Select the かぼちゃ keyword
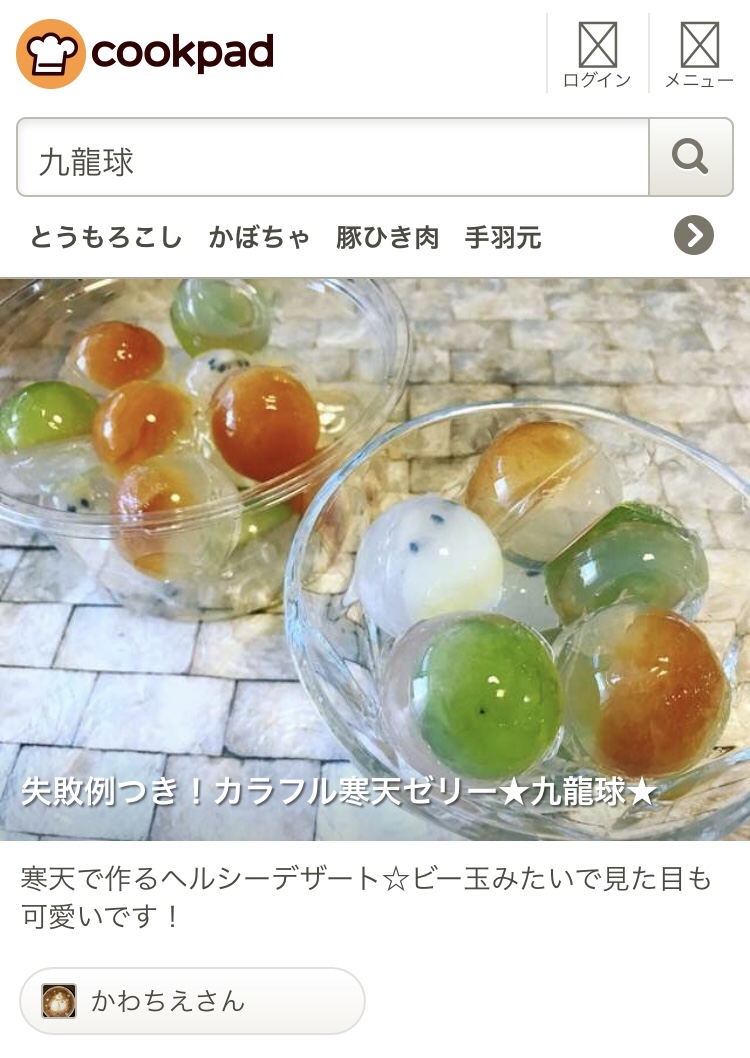750x1058 pixels. point(259,237)
